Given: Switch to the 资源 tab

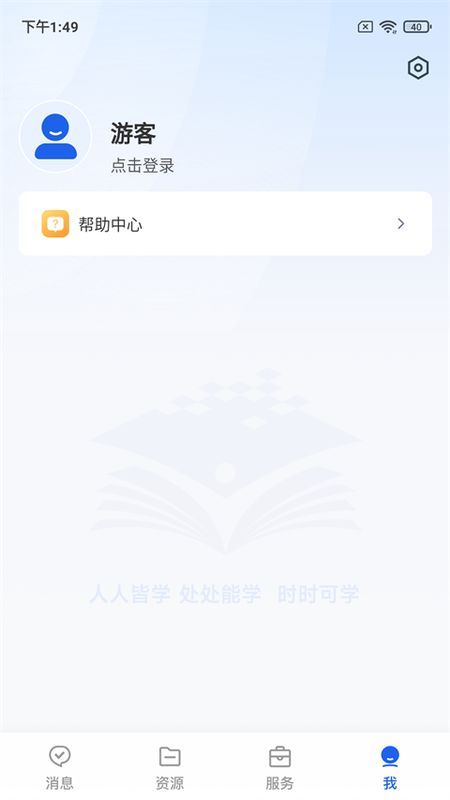Looking at the screenshot, I should click(169, 767).
